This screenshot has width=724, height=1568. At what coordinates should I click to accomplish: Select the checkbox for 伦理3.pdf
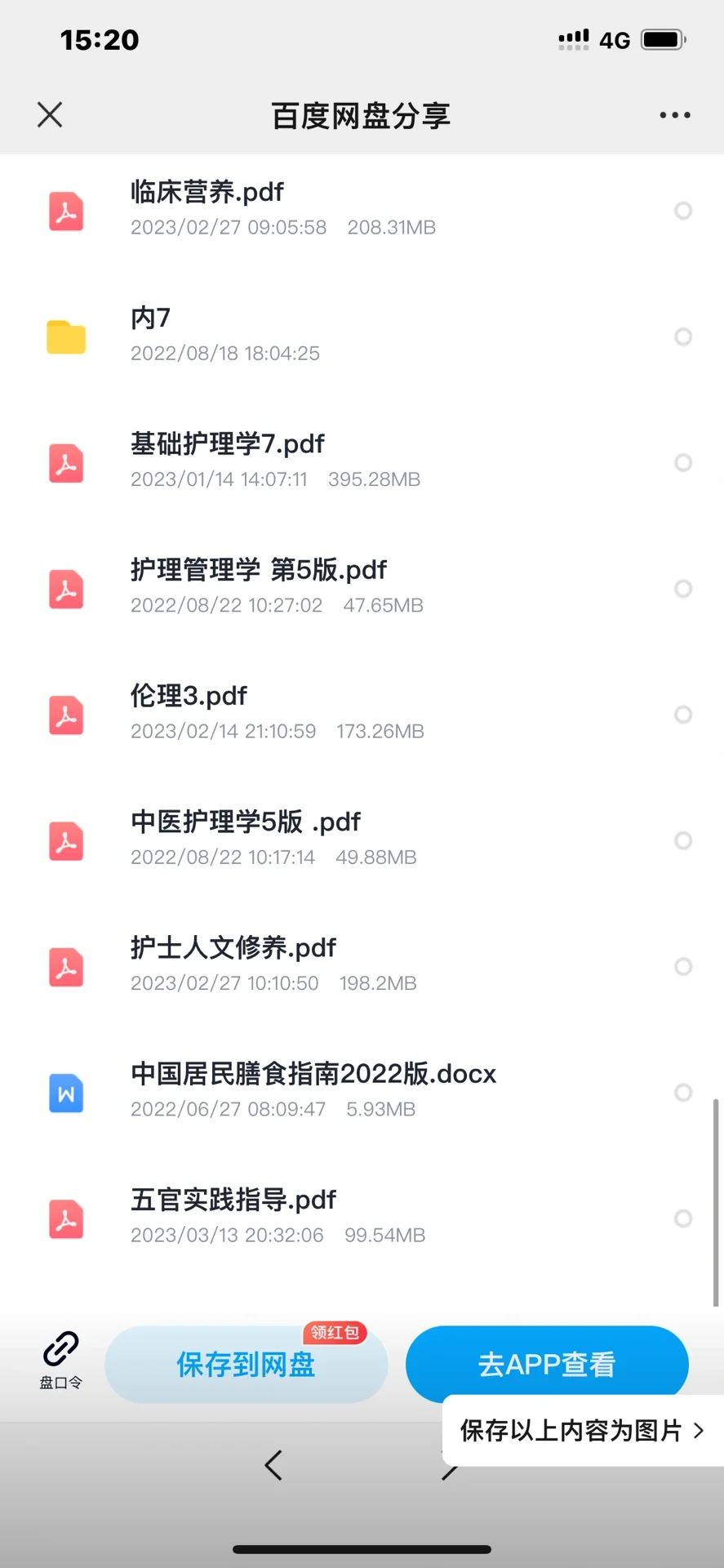click(x=683, y=715)
